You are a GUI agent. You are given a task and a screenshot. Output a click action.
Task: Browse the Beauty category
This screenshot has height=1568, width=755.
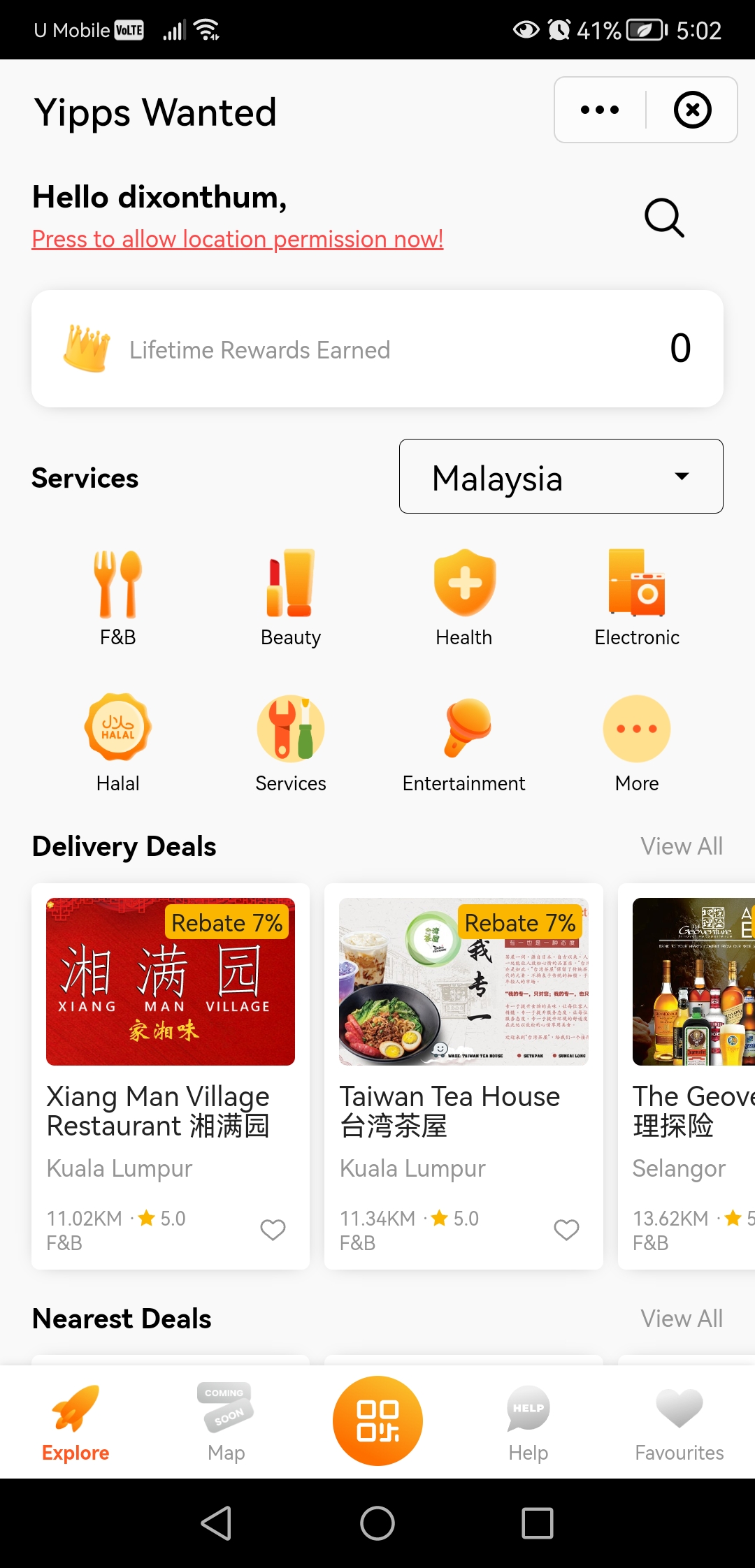coord(291,597)
